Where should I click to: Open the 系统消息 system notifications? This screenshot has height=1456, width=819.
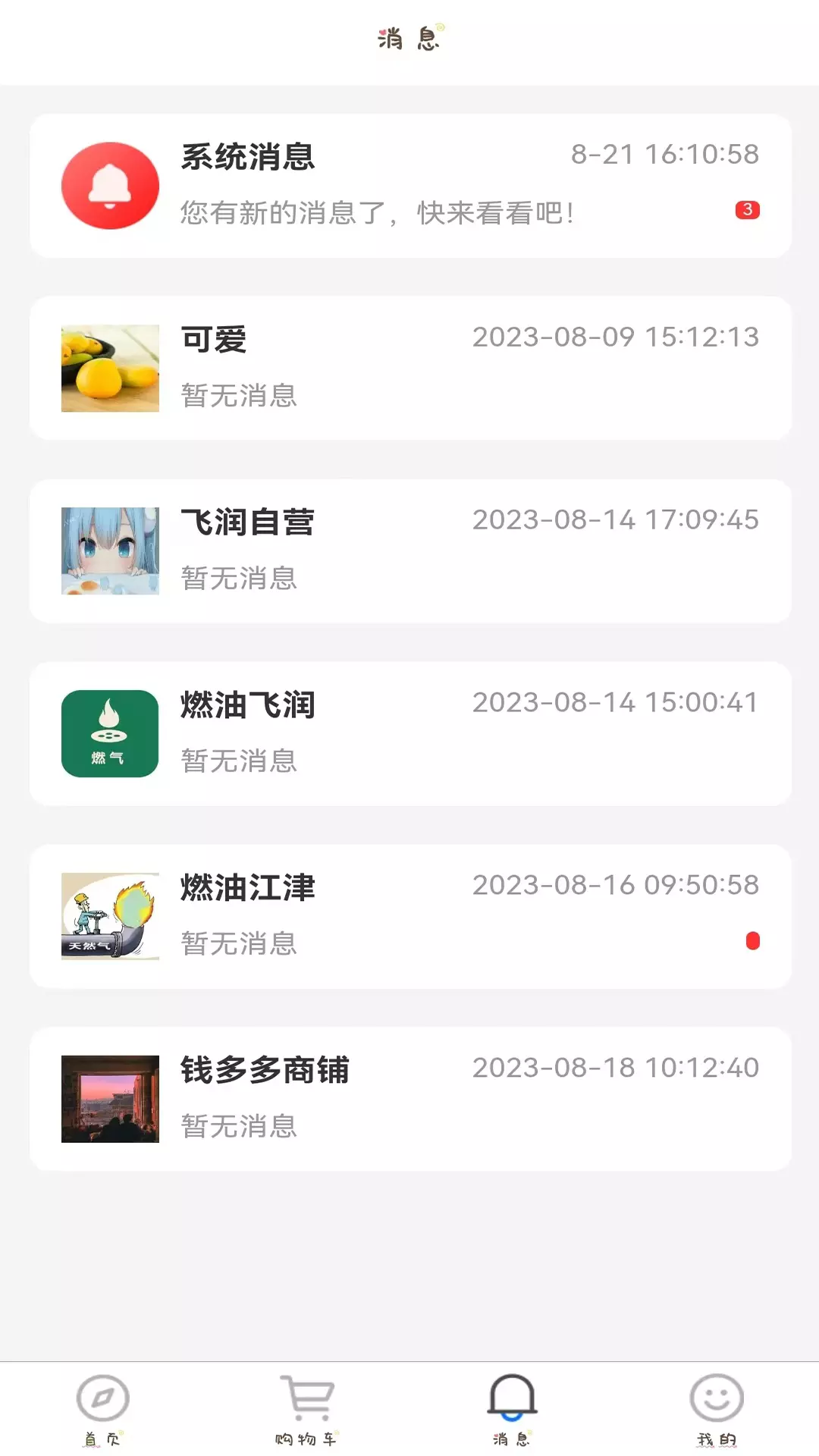point(410,186)
